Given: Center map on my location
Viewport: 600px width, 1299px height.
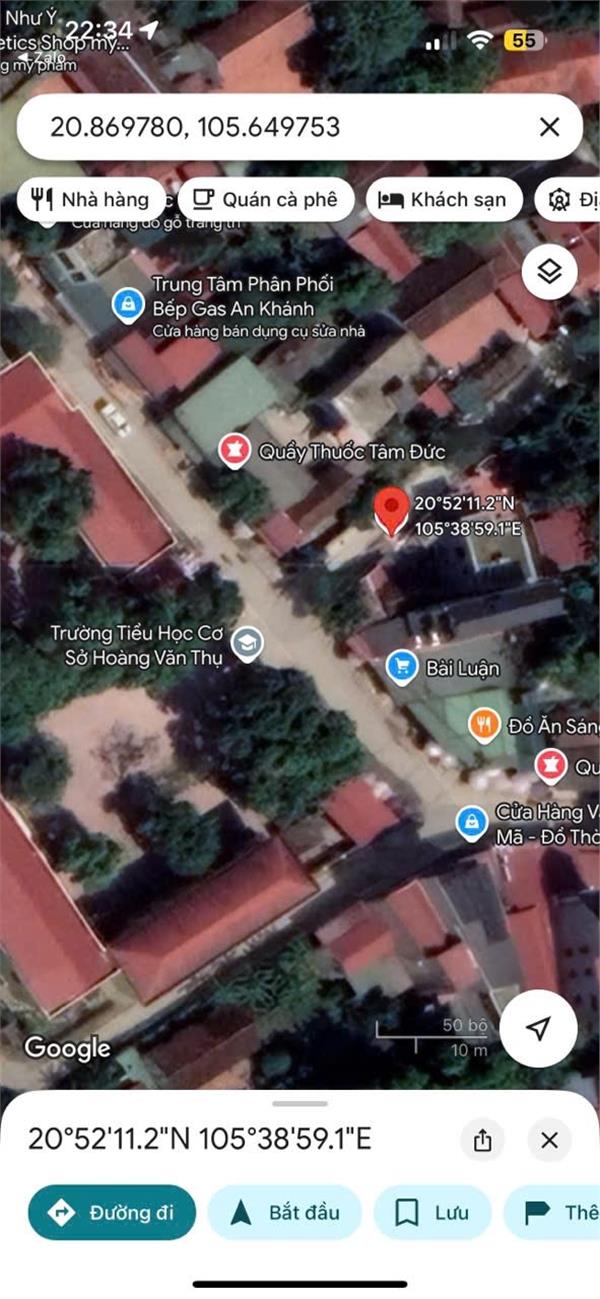Looking at the screenshot, I should [538, 1029].
